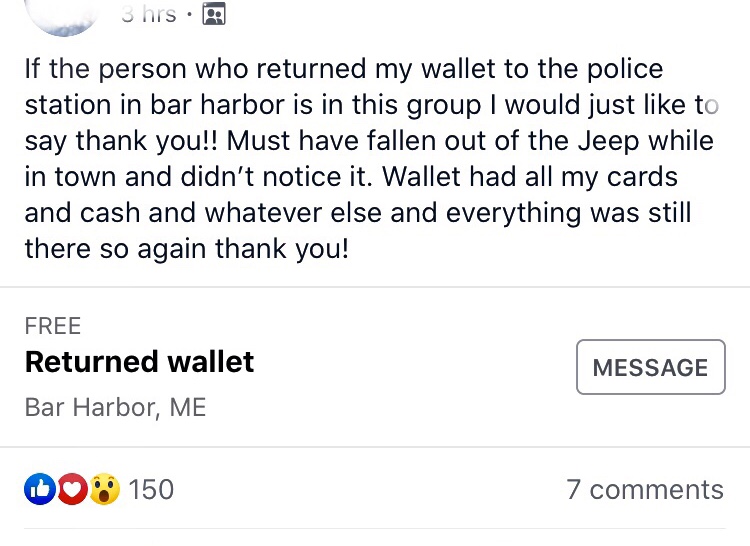This screenshot has height=546, width=750.
Task: Open the Returned wallet listing
Action: point(140,361)
